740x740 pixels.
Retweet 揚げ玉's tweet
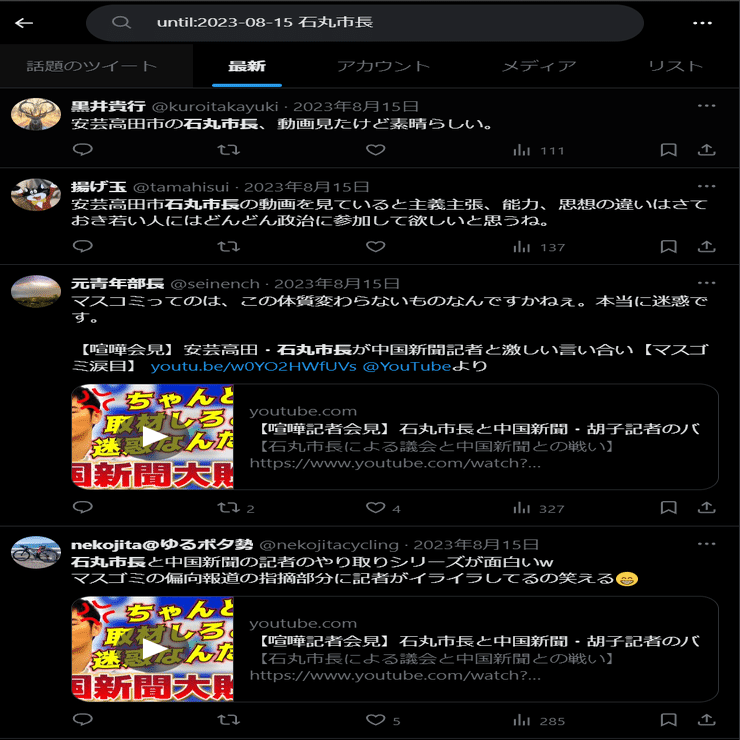click(x=228, y=247)
